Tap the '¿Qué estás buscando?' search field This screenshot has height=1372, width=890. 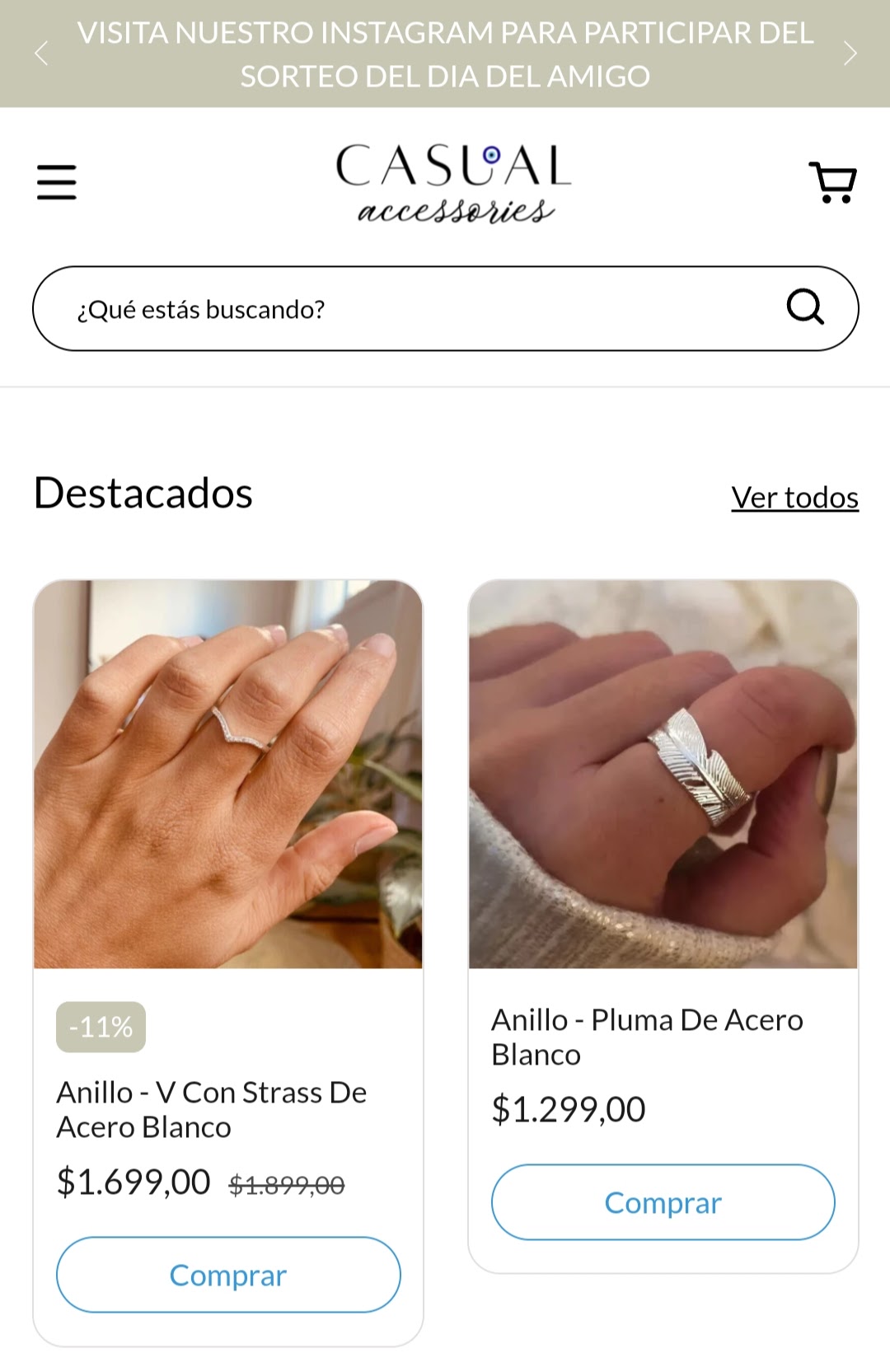click(x=412, y=309)
